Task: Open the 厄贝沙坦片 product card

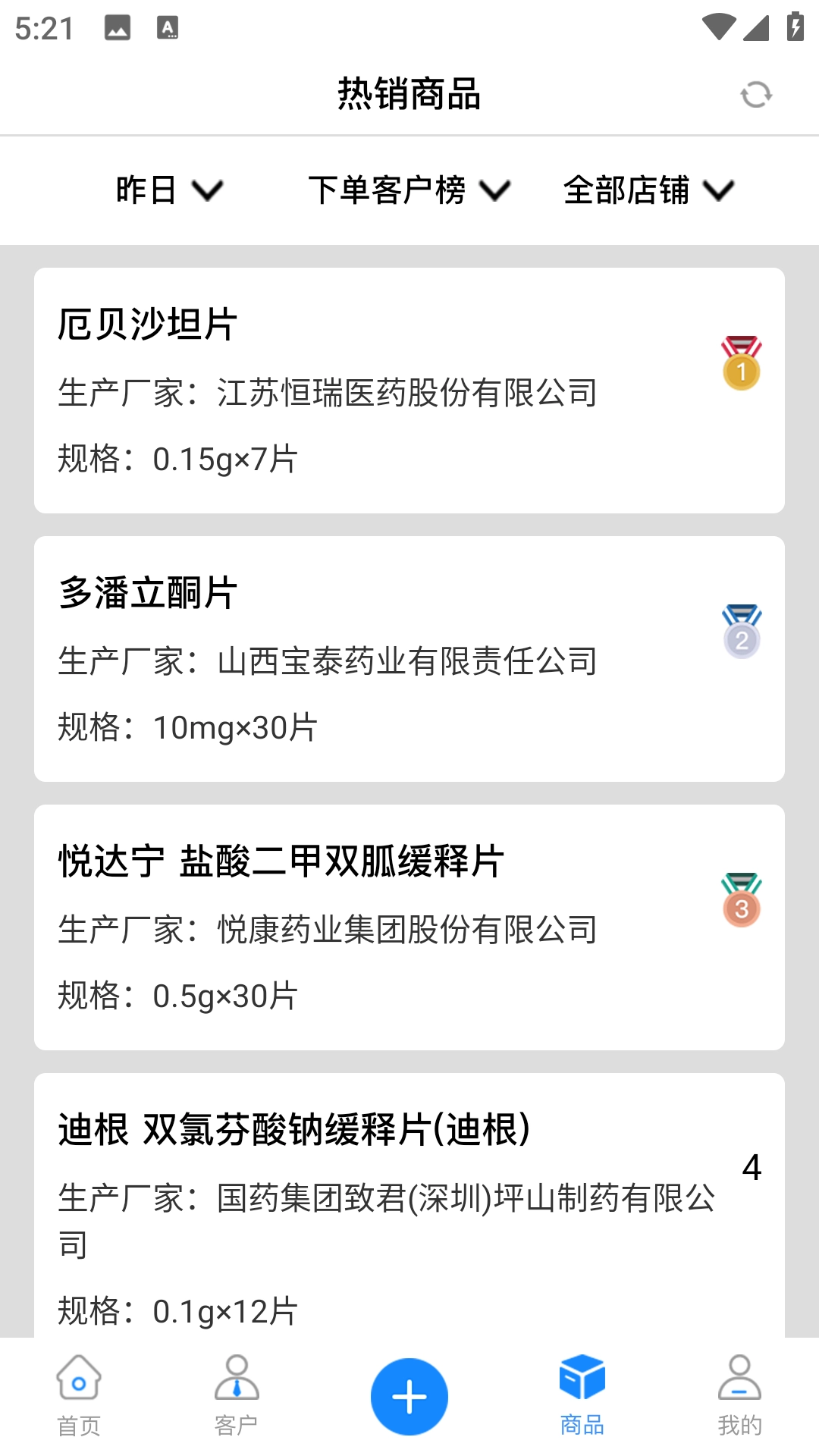Action: [x=409, y=391]
